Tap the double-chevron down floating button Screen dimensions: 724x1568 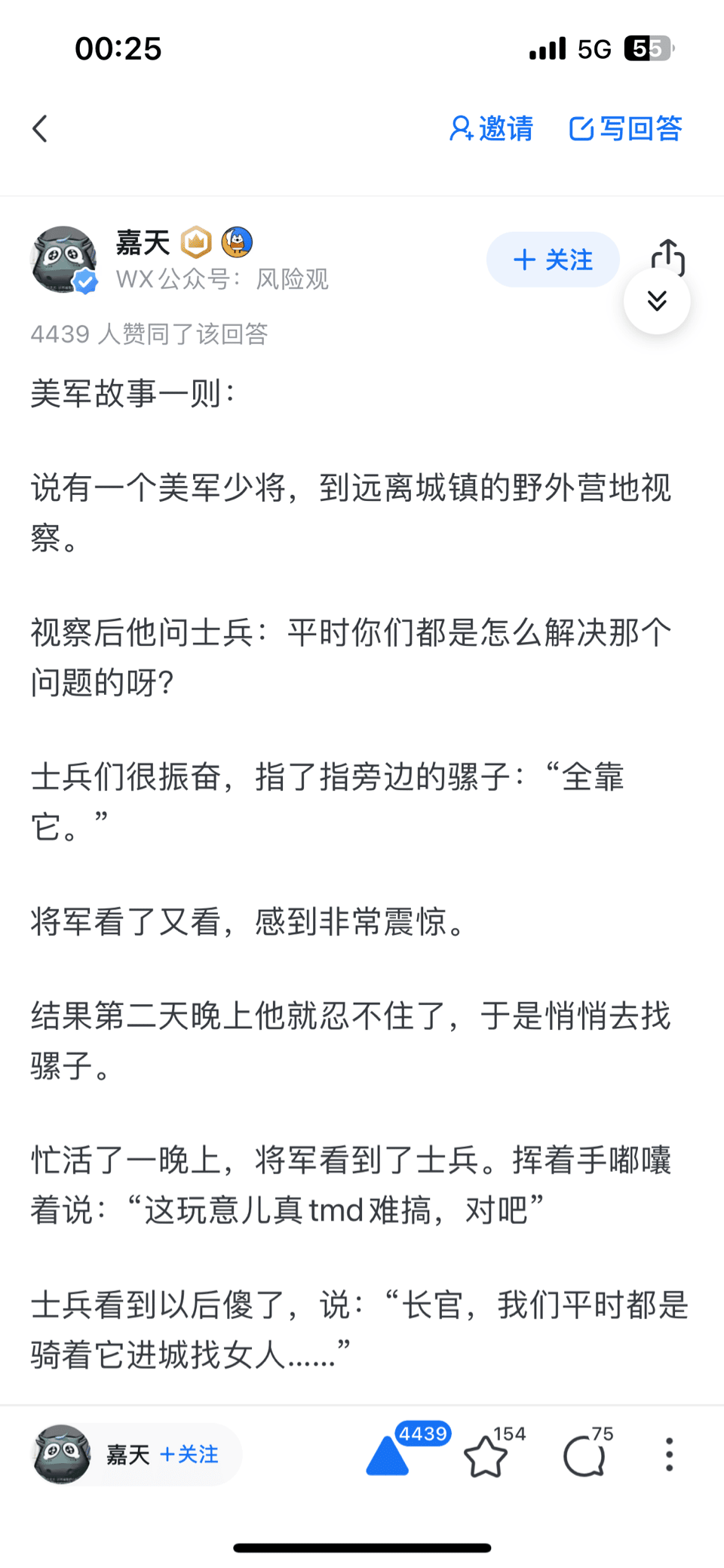[x=657, y=300]
